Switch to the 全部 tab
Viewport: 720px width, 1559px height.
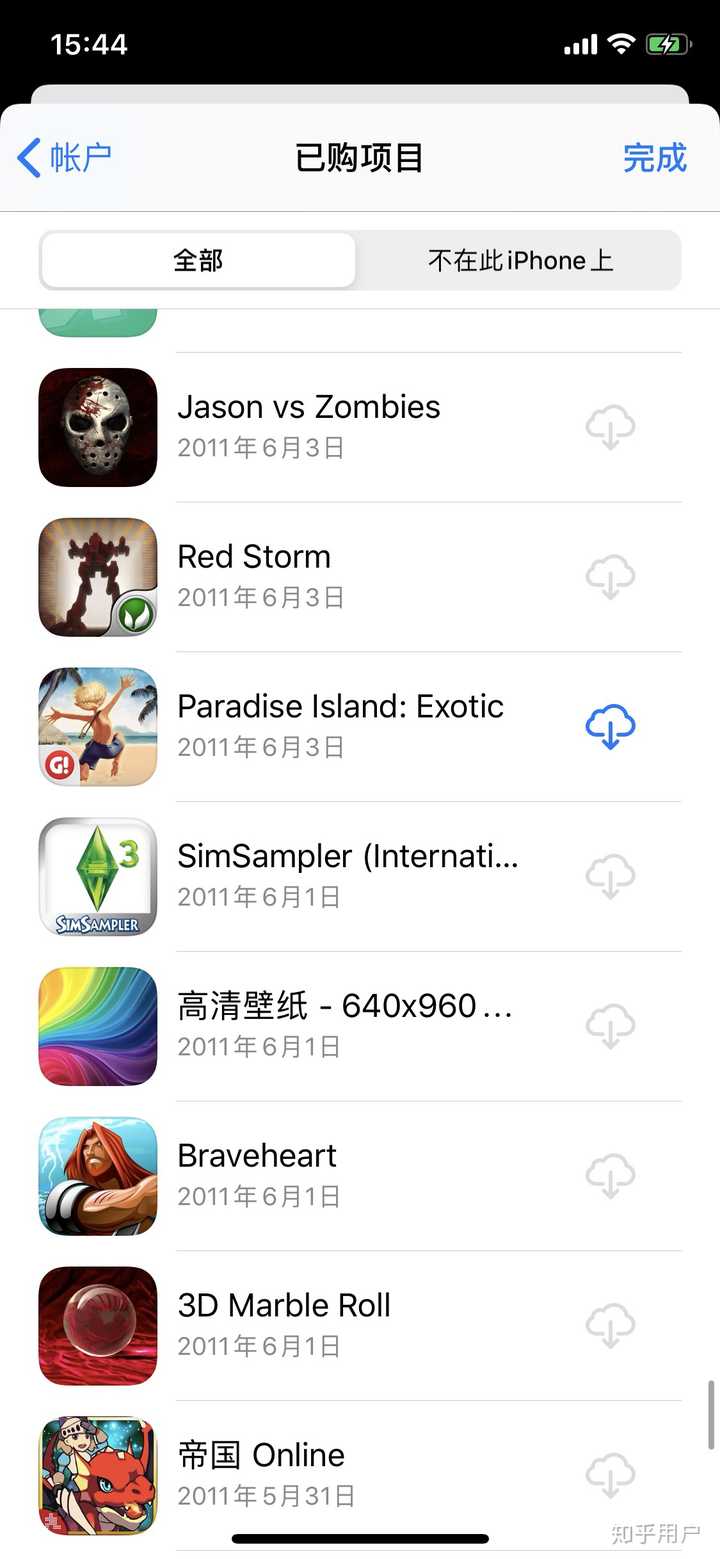pyautogui.click(x=197, y=260)
